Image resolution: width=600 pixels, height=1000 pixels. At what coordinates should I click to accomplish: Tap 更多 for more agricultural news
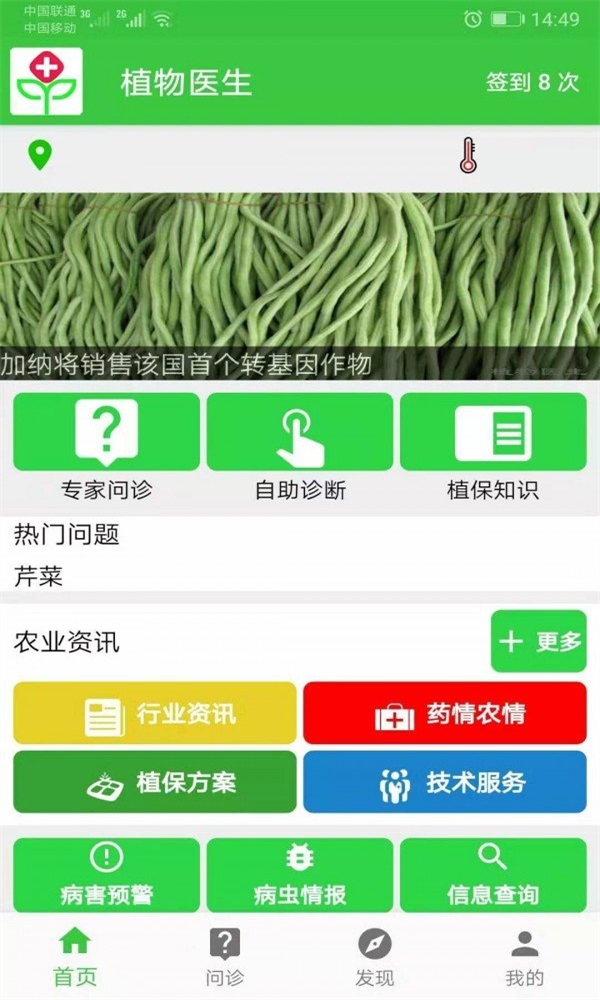click(x=538, y=641)
